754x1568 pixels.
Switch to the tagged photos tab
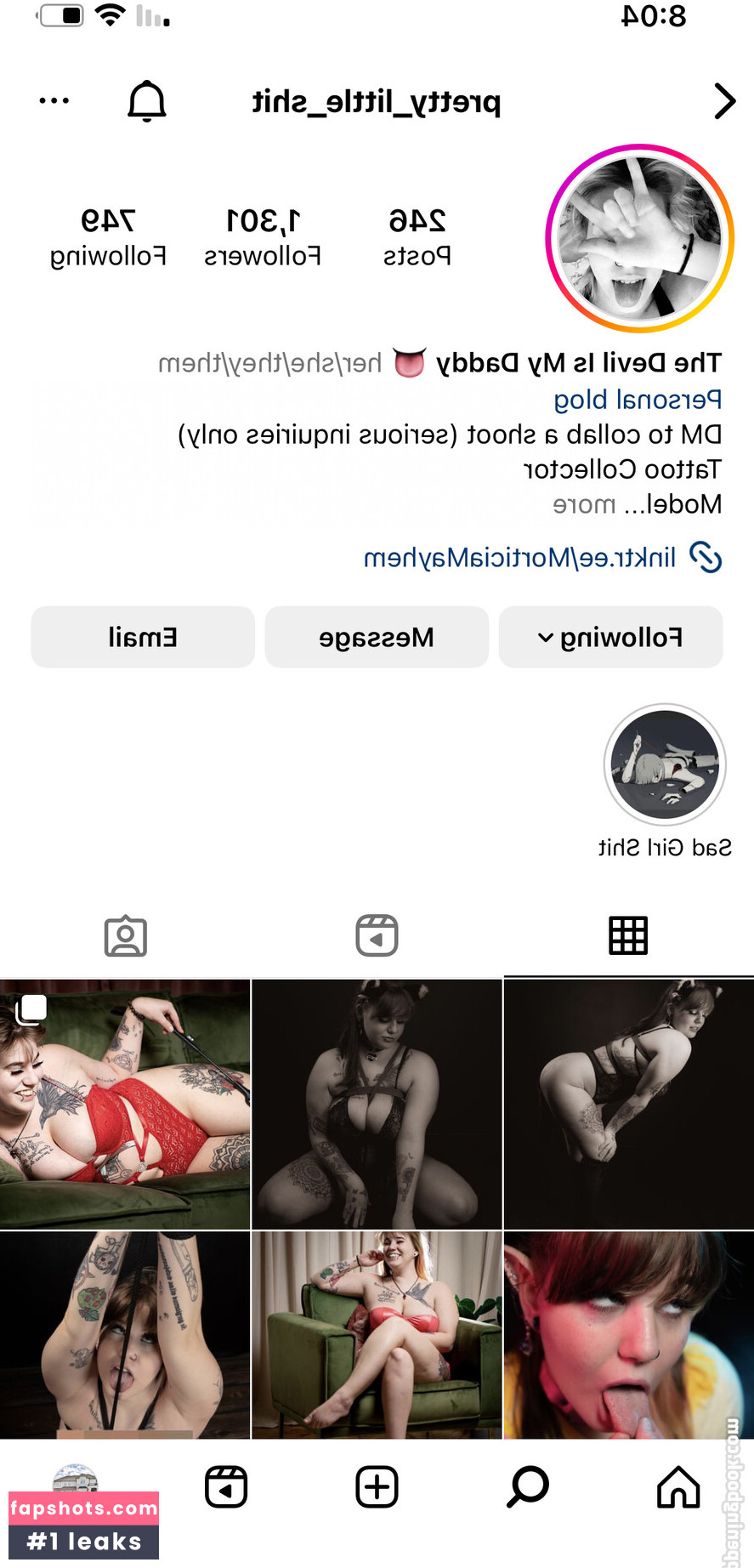[x=126, y=936]
